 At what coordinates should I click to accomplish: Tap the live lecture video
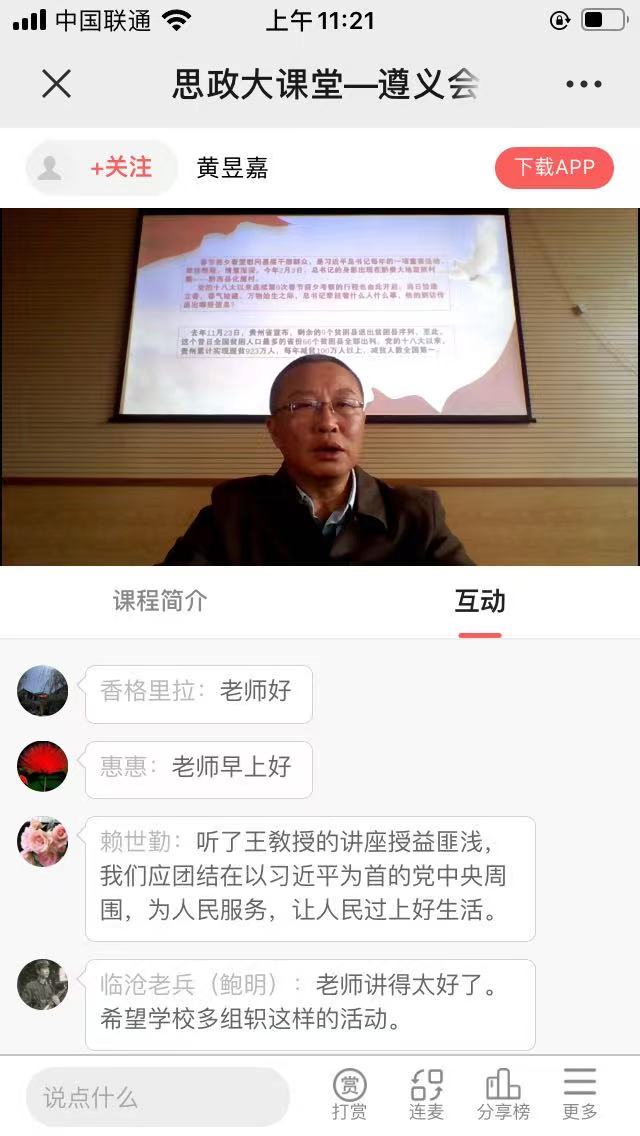[x=320, y=387]
